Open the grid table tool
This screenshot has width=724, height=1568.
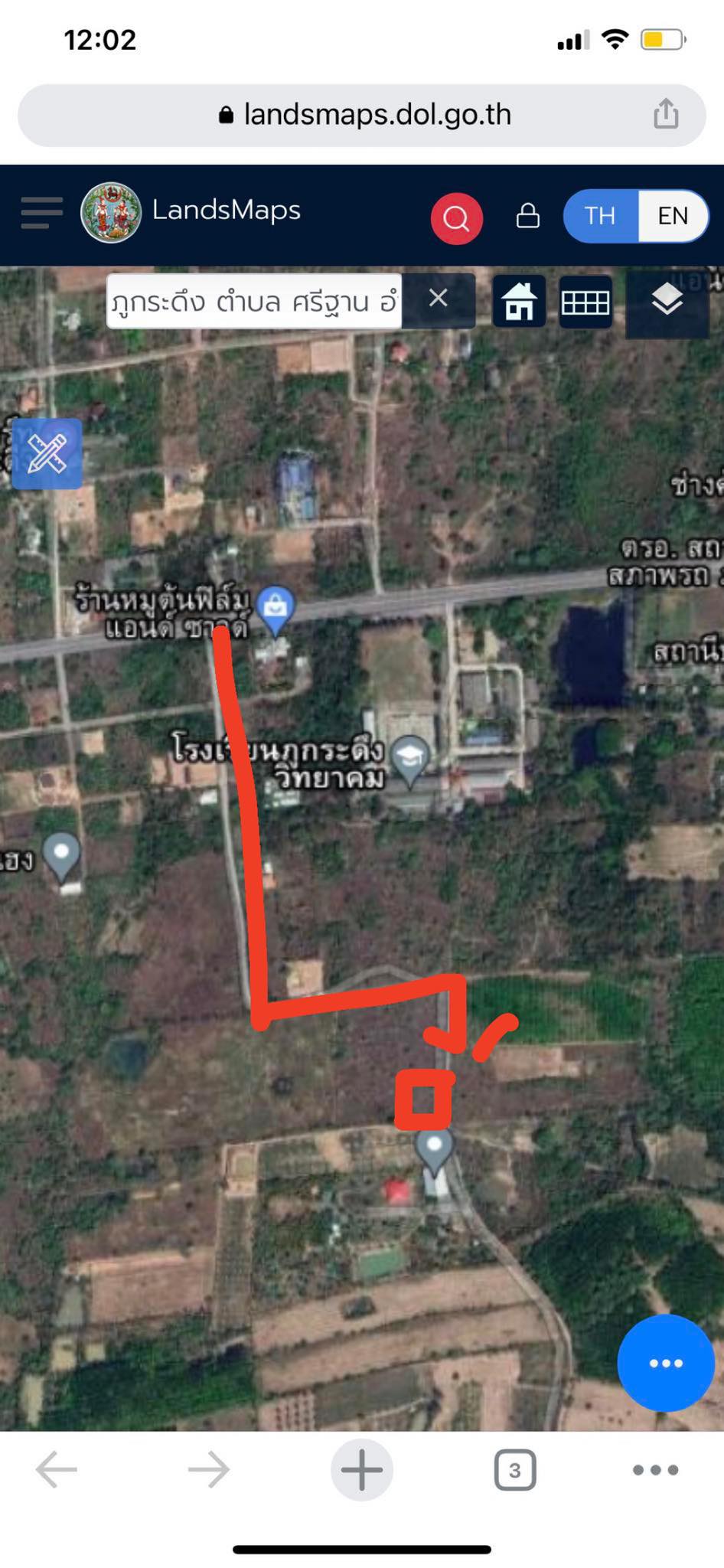point(585,302)
